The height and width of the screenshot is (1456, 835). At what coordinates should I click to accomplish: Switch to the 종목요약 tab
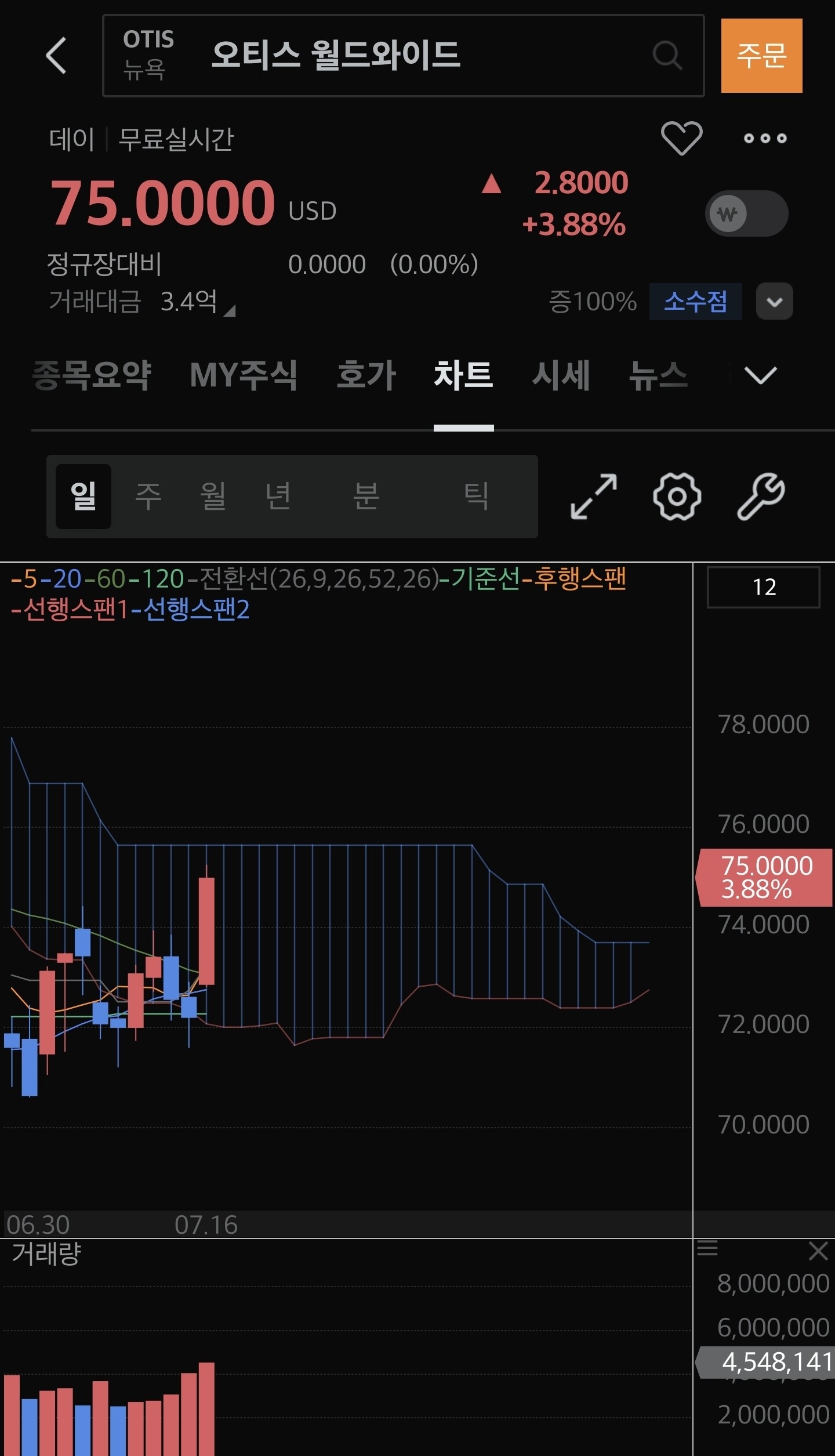pyautogui.click(x=92, y=375)
